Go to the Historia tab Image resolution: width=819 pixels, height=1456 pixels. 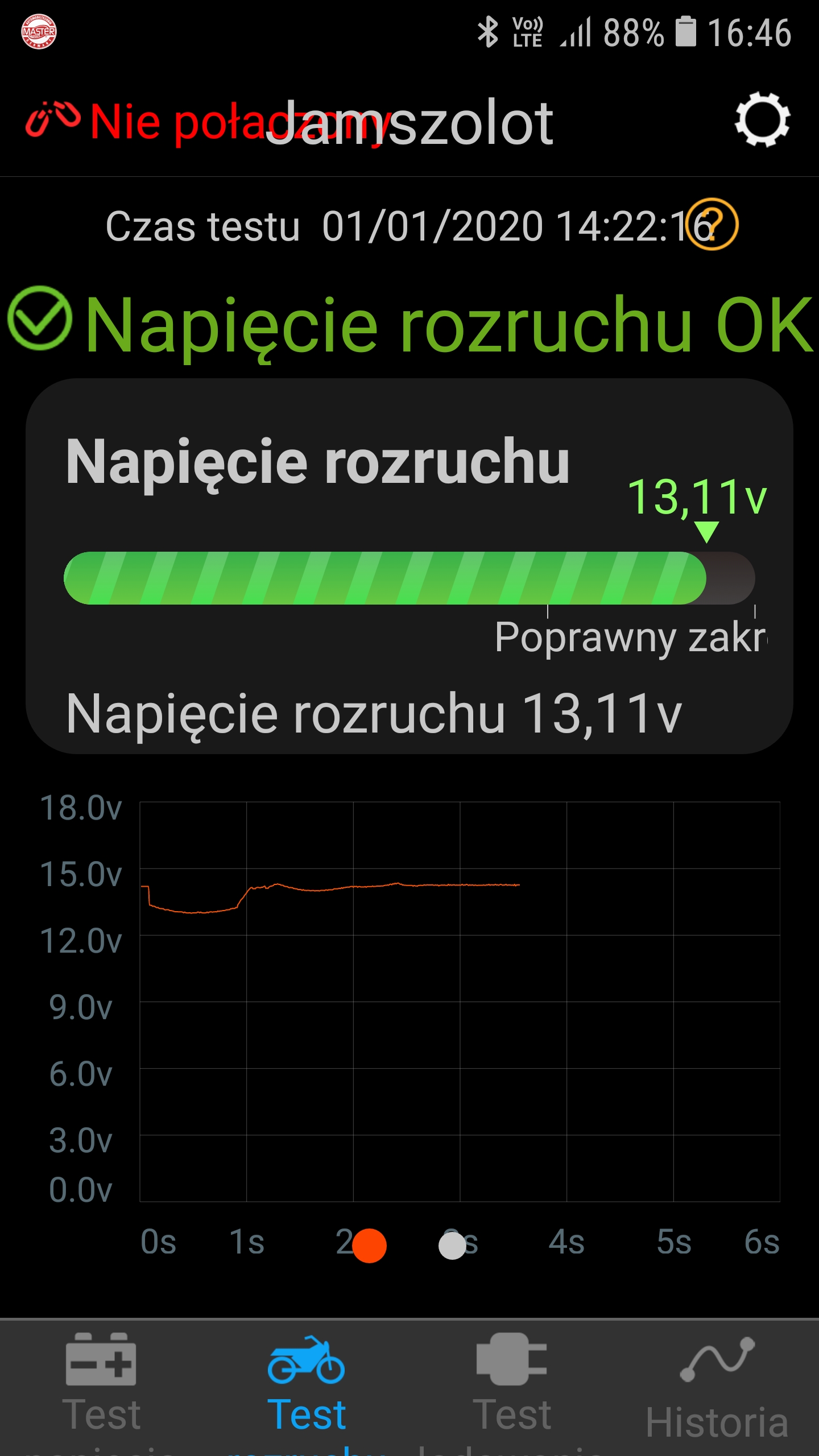717,1388
